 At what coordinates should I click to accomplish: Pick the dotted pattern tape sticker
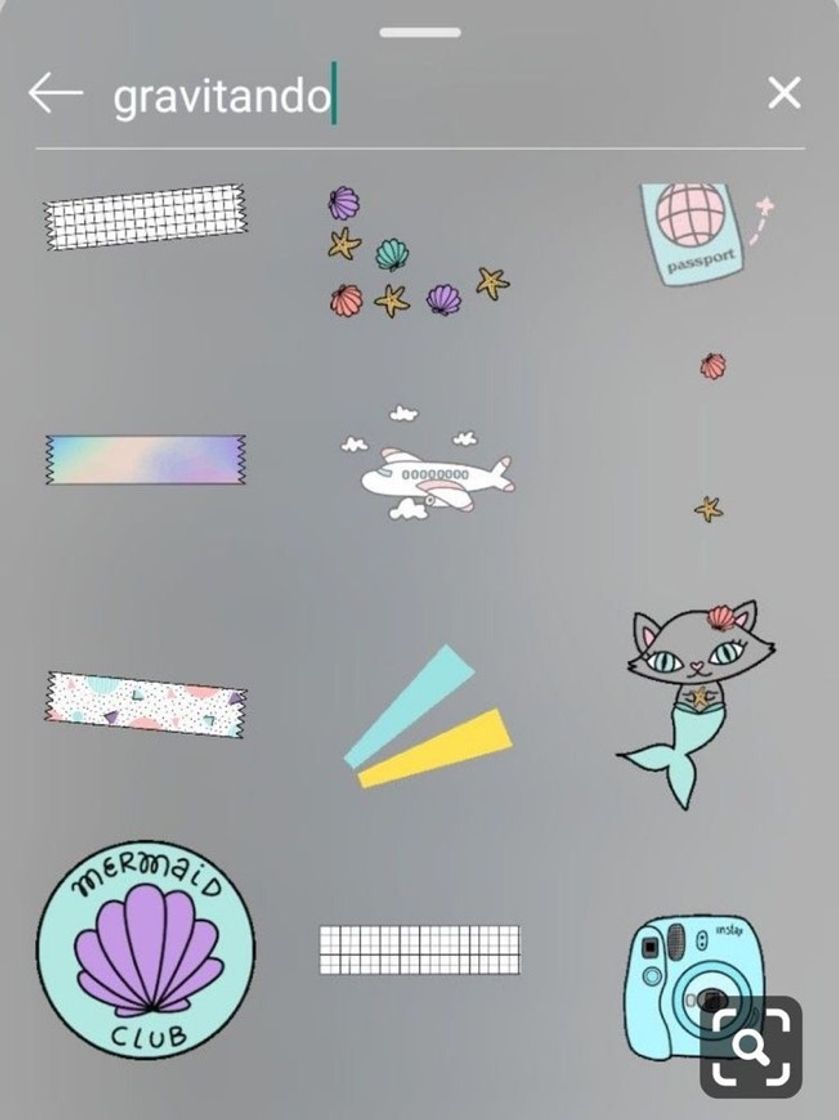[x=145, y=703]
